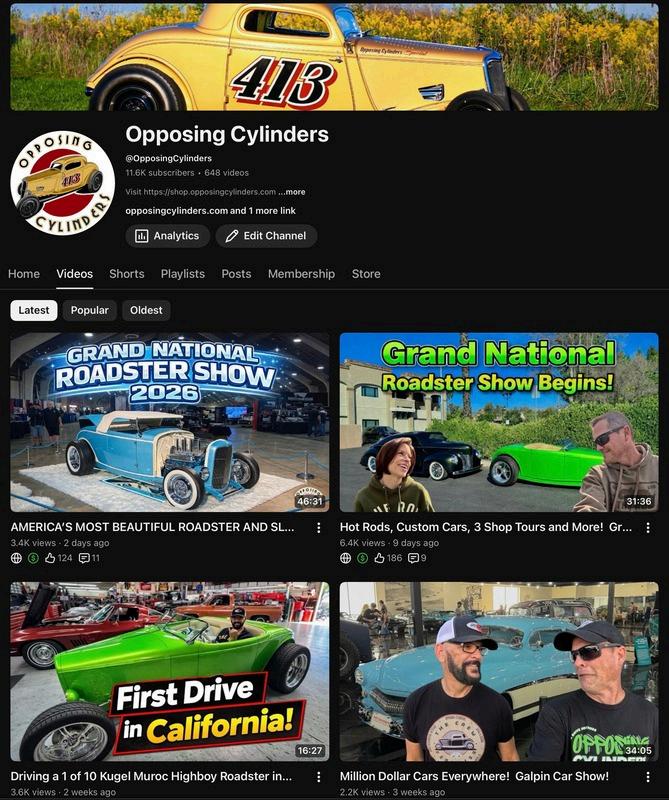Play the Grand National Roadster Show 2026 video

pyautogui.click(x=169, y=422)
